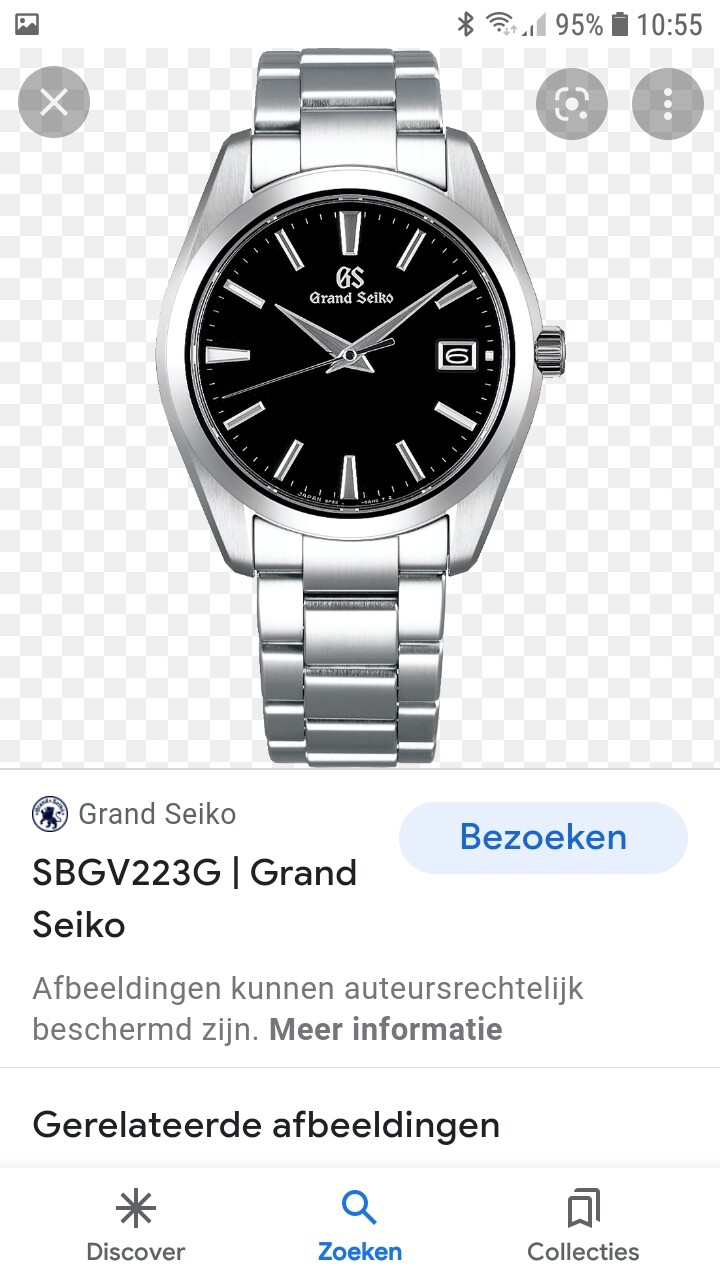Select the Zoeken tab
Screen dimensions: 720x1280
coord(360,1226)
